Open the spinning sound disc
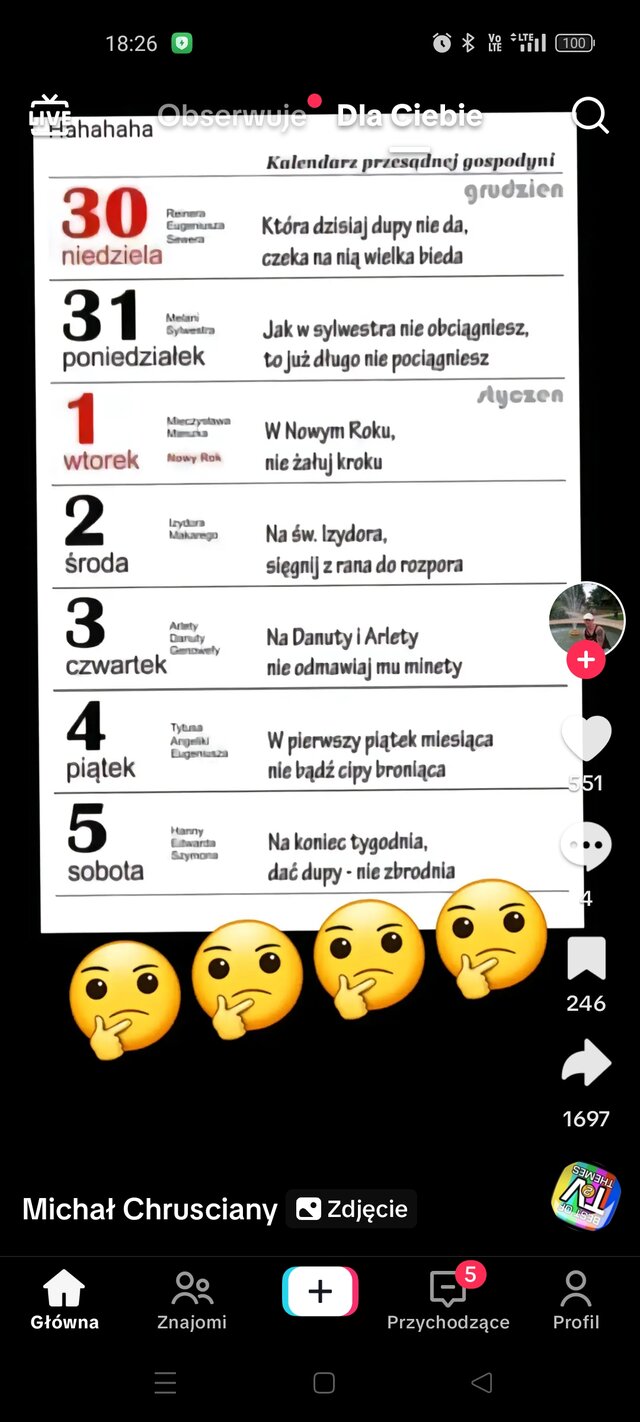The height and width of the screenshot is (1422, 640). tap(586, 1196)
